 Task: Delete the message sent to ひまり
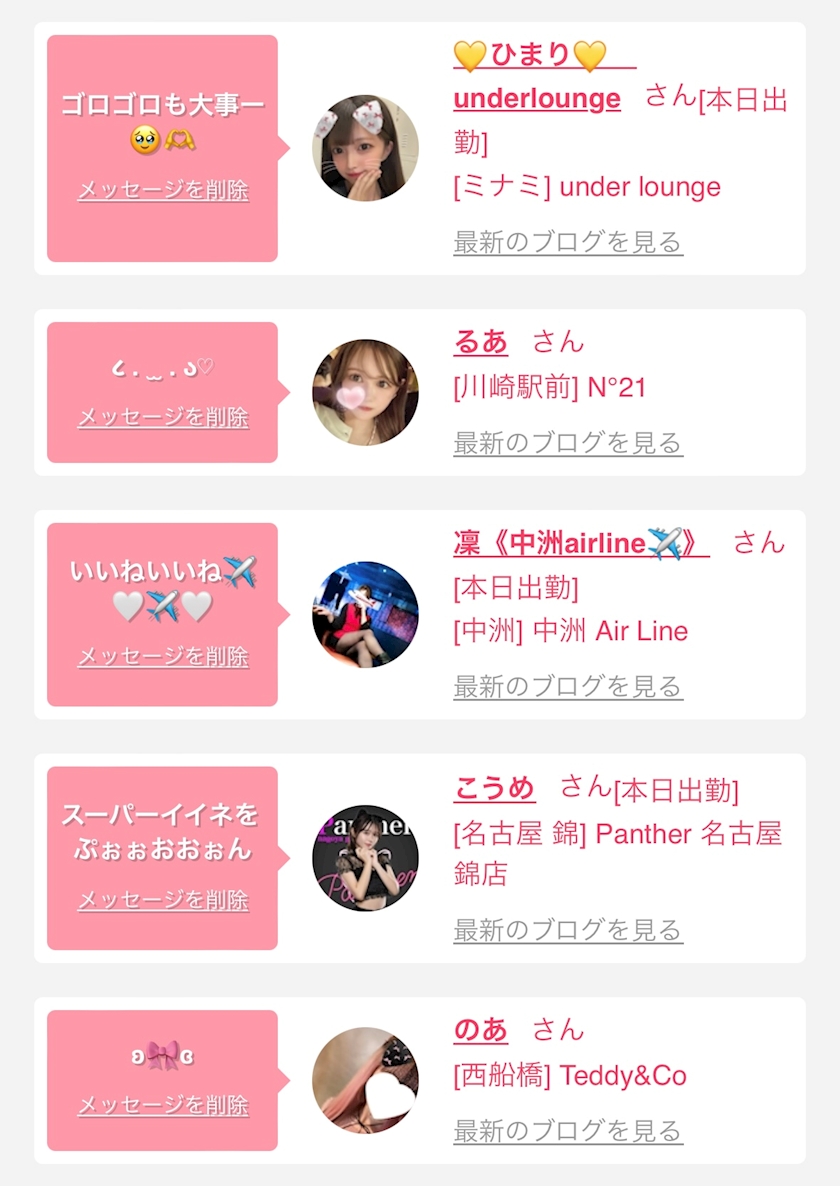pyautogui.click(x=163, y=190)
